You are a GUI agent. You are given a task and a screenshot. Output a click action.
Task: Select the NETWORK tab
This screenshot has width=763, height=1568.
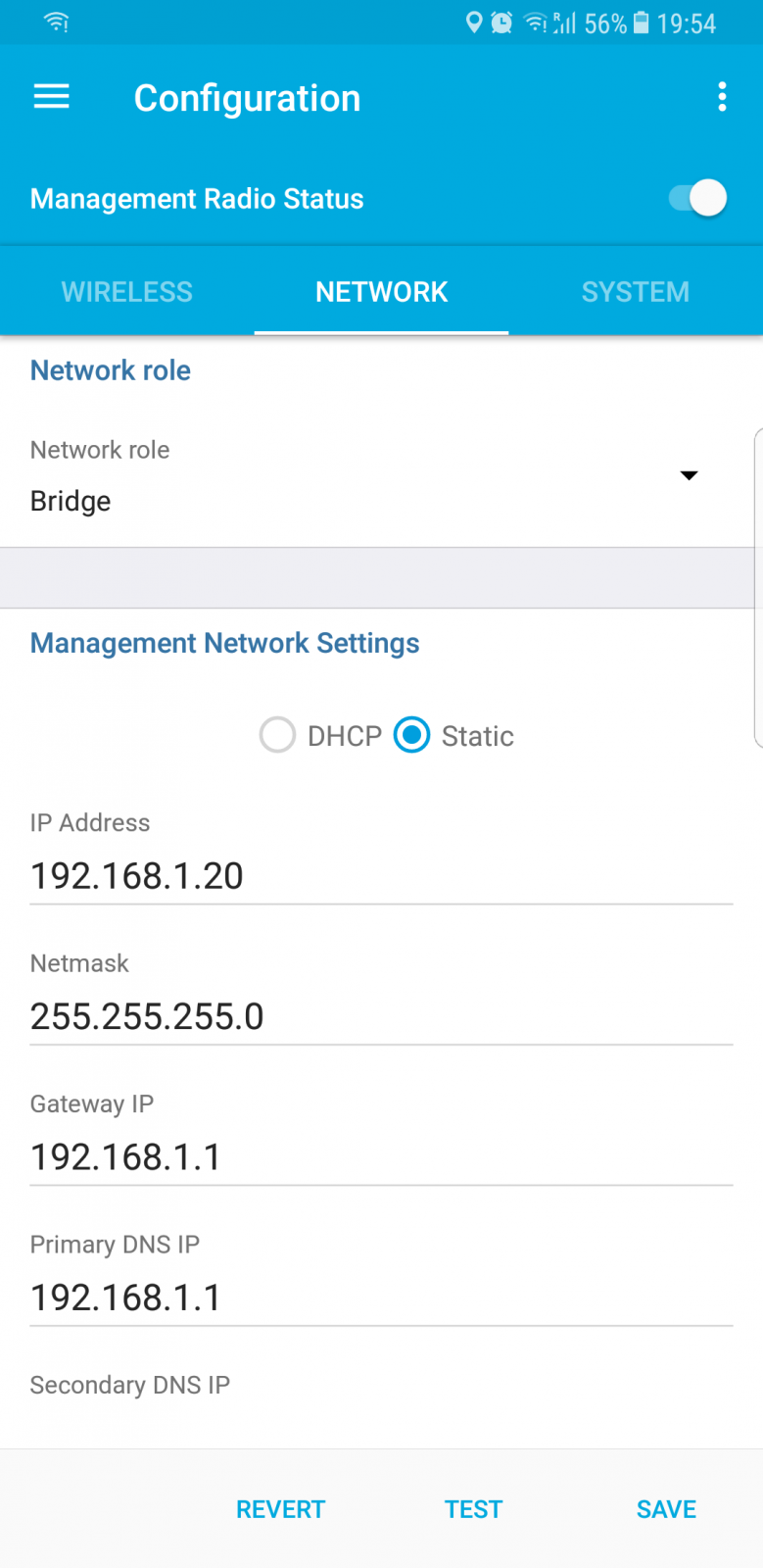(381, 292)
